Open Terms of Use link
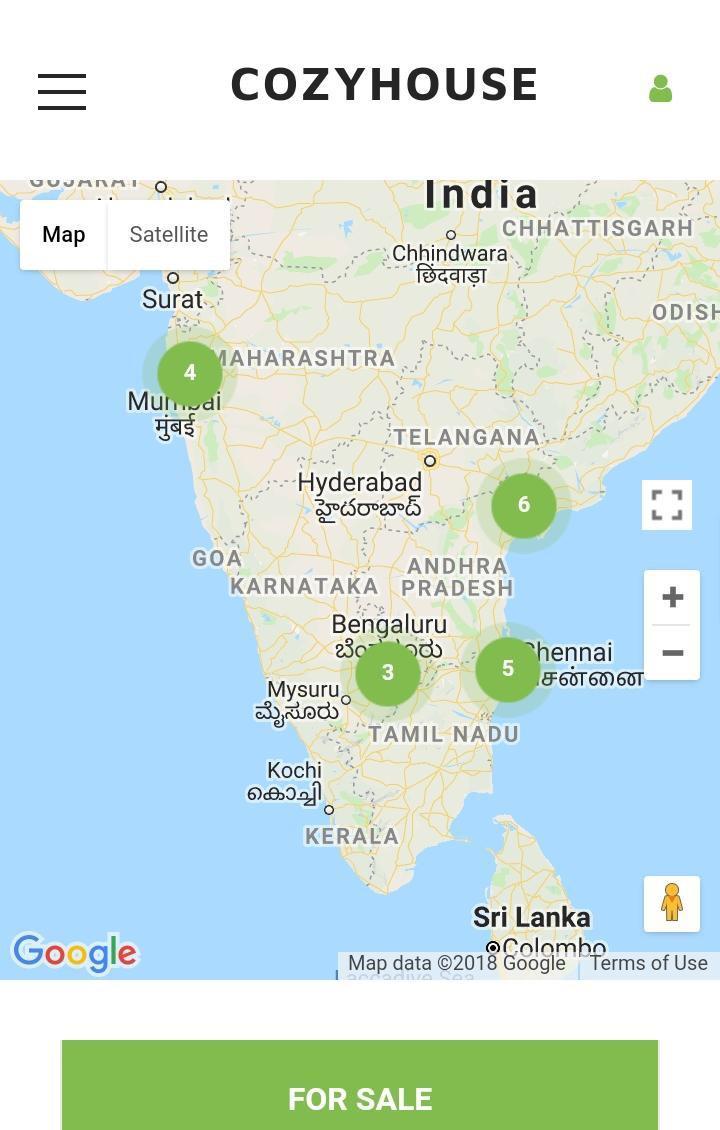This screenshot has height=1130, width=720. click(x=648, y=963)
